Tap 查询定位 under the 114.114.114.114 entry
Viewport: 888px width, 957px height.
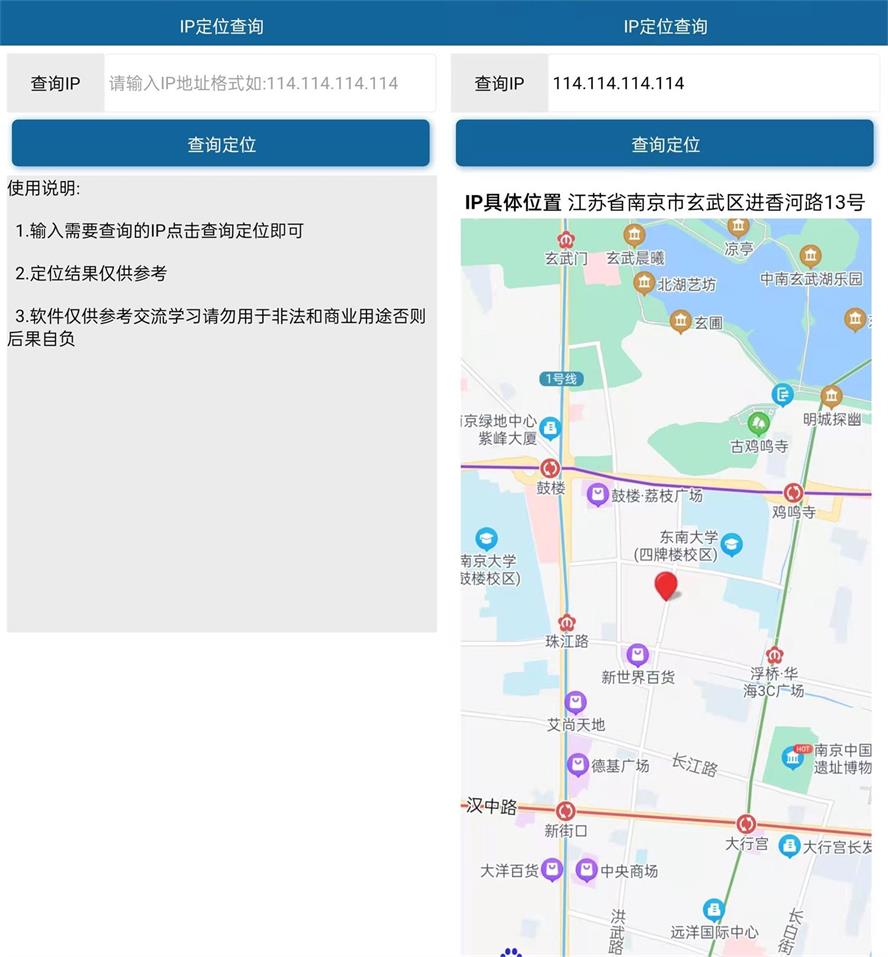pyautogui.click(x=665, y=144)
